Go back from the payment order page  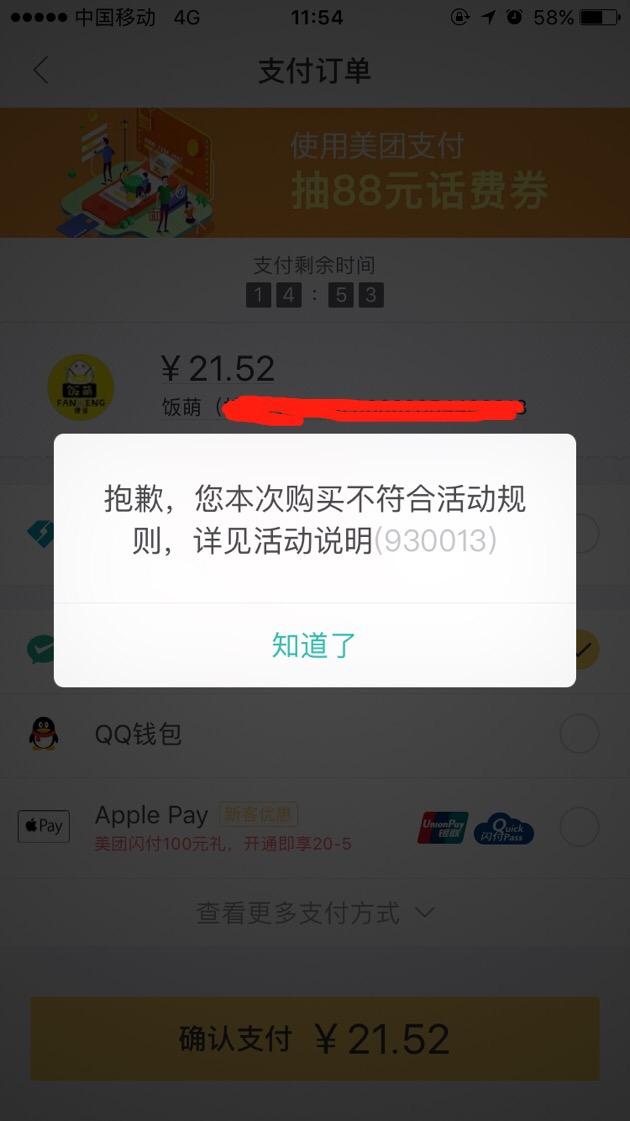(41, 71)
